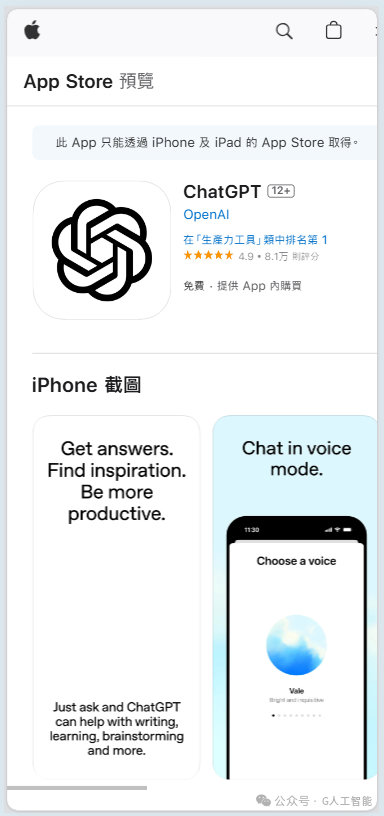Screen dimensions: 384x816
Task: Tap the Apple logo in the header
Action: click(x=32, y=31)
